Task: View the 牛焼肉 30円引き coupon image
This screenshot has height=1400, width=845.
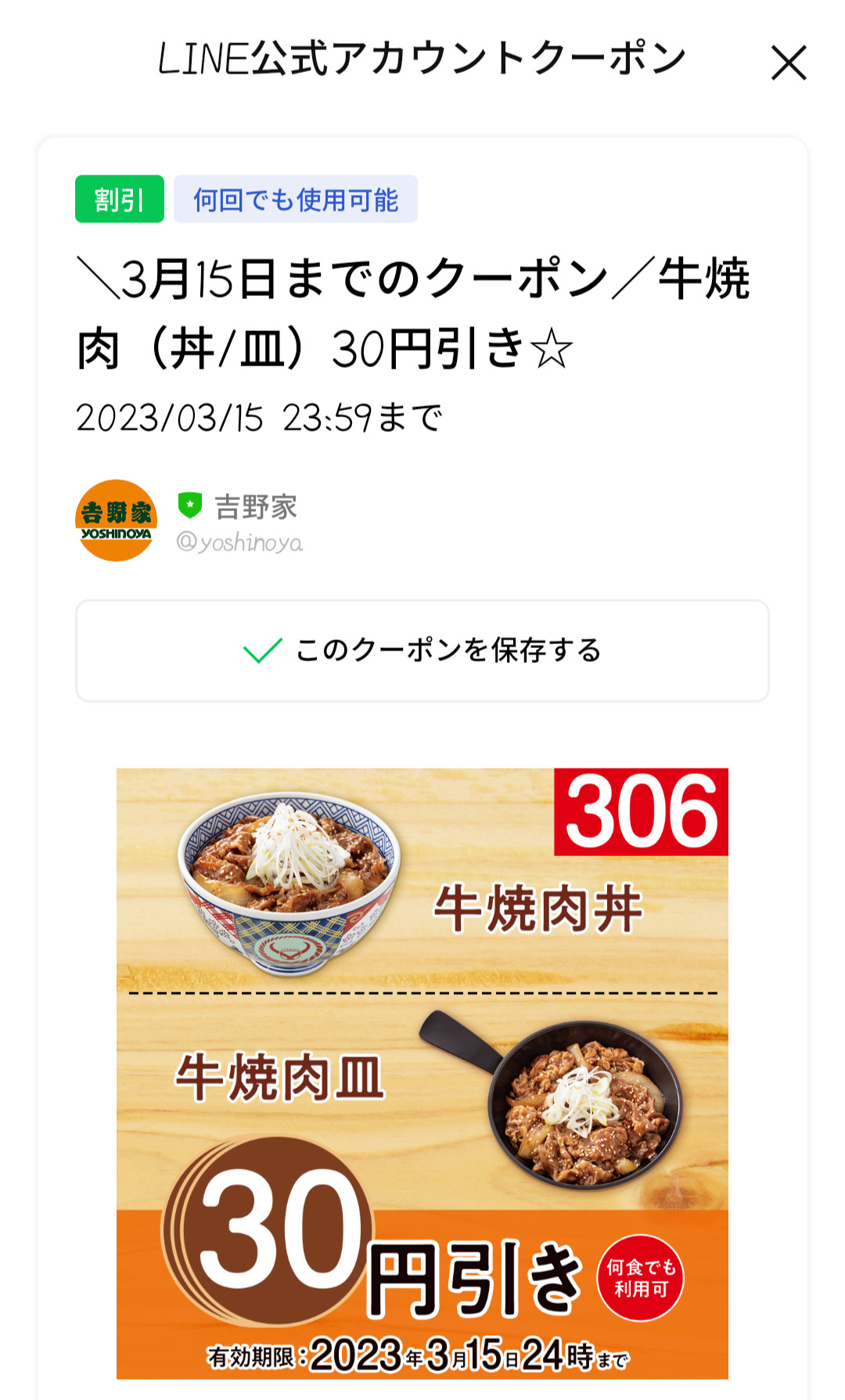Action: coord(422,1073)
